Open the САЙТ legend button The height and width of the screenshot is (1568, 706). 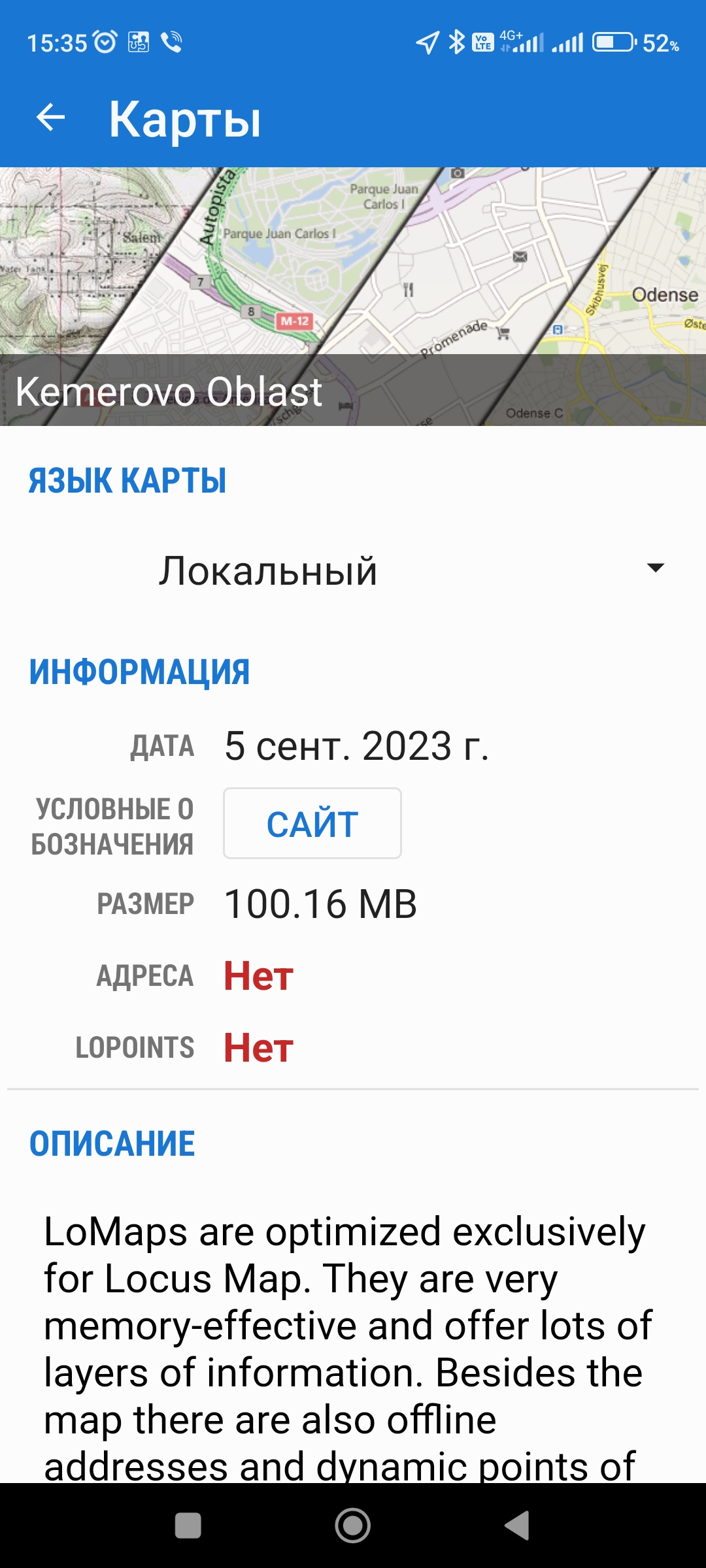[x=312, y=823]
